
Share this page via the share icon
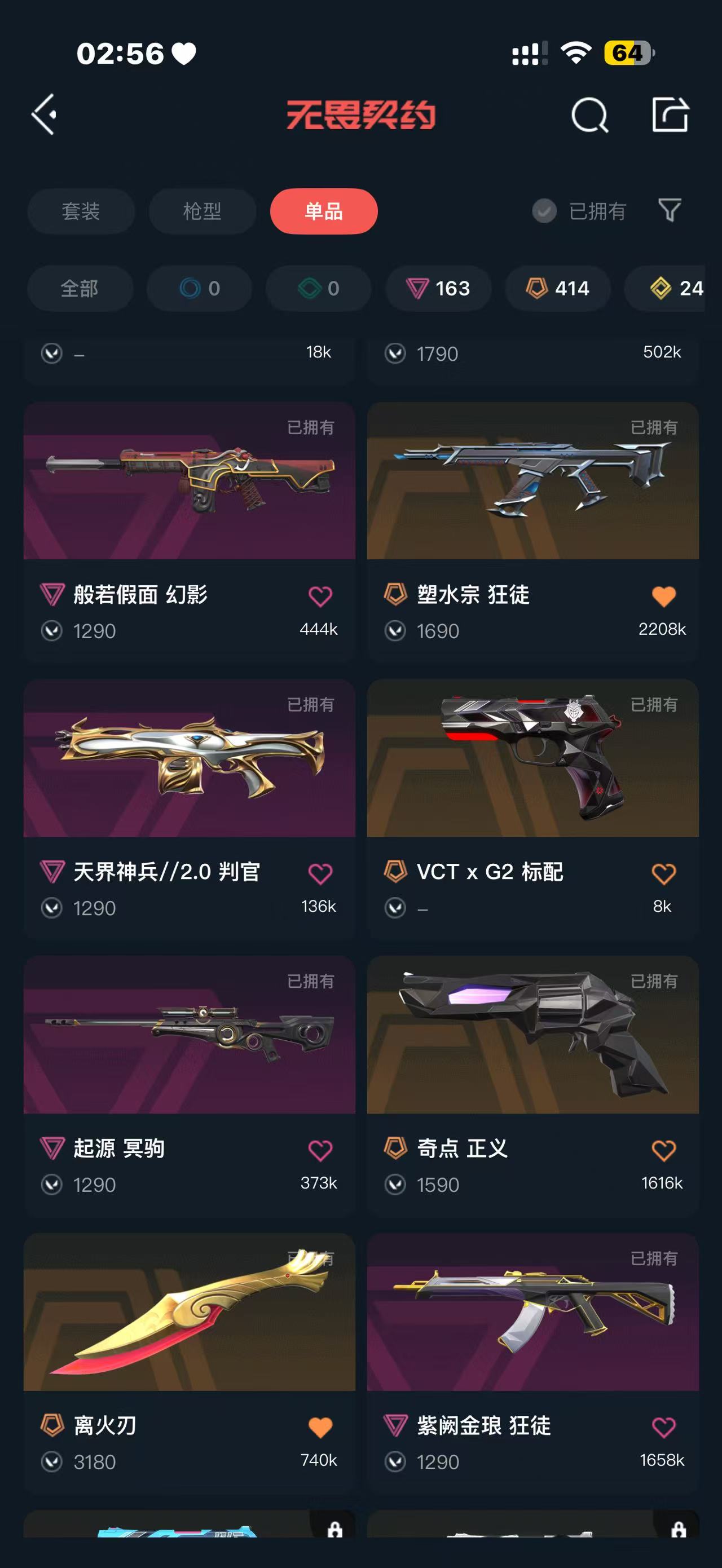[x=670, y=114]
